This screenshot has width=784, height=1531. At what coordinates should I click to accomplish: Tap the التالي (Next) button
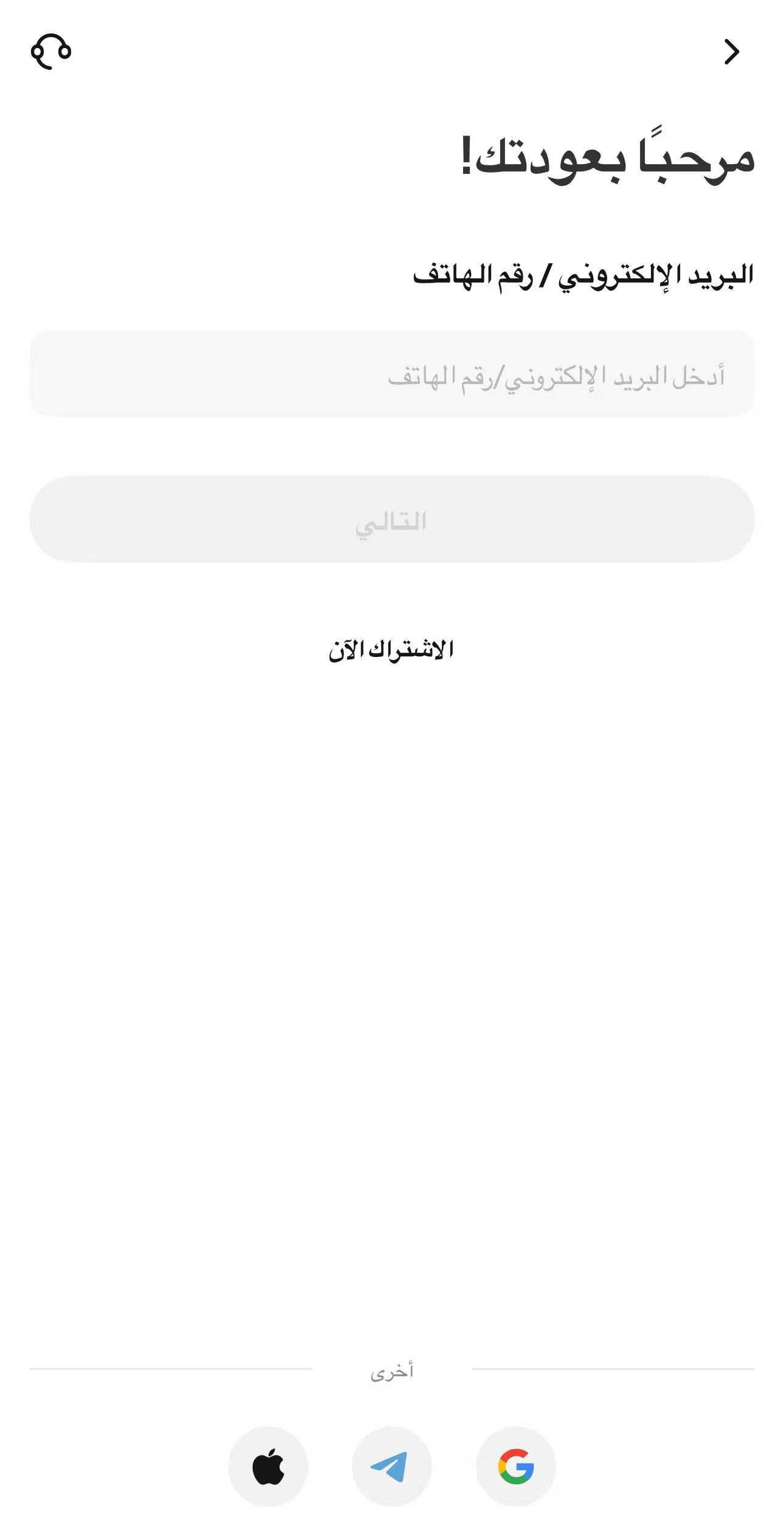(x=392, y=519)
